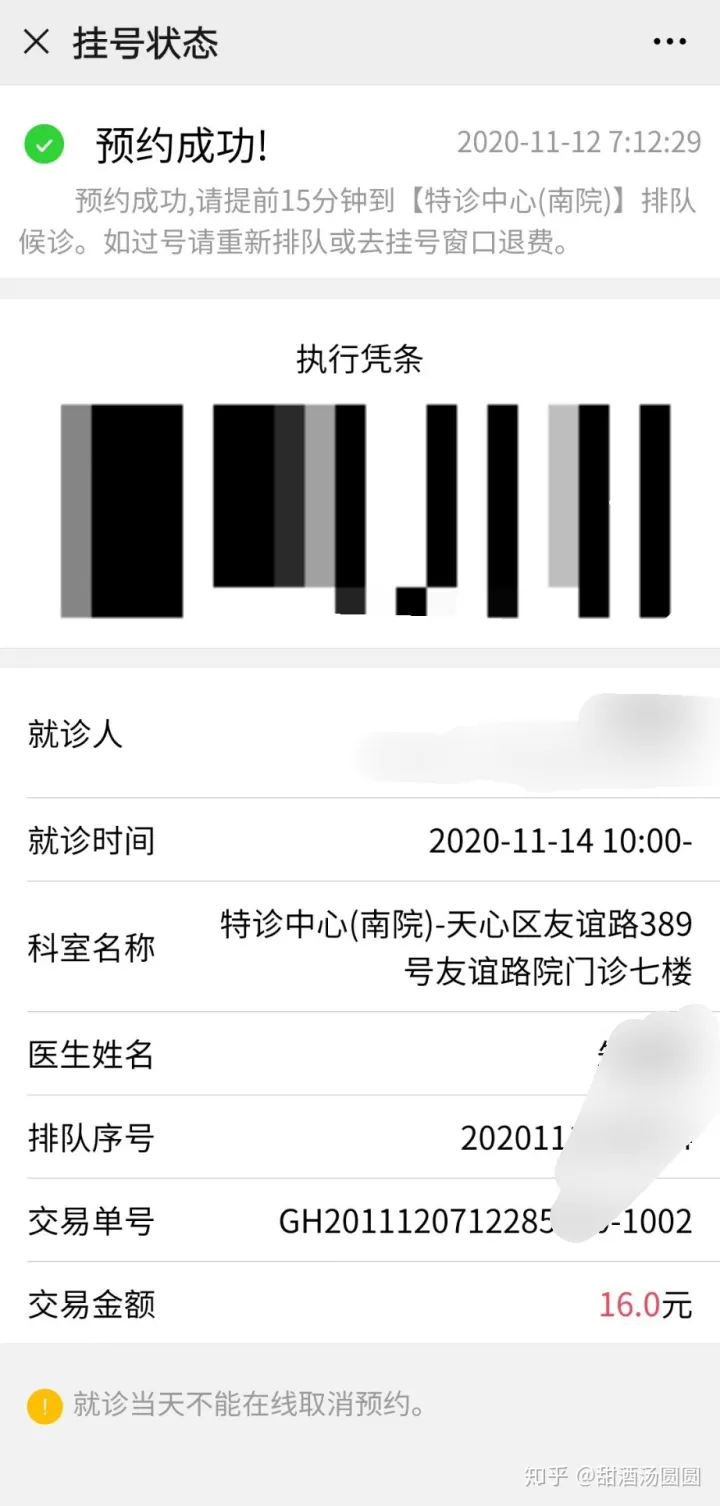Click the green success checkmark icon

(43, 145)
